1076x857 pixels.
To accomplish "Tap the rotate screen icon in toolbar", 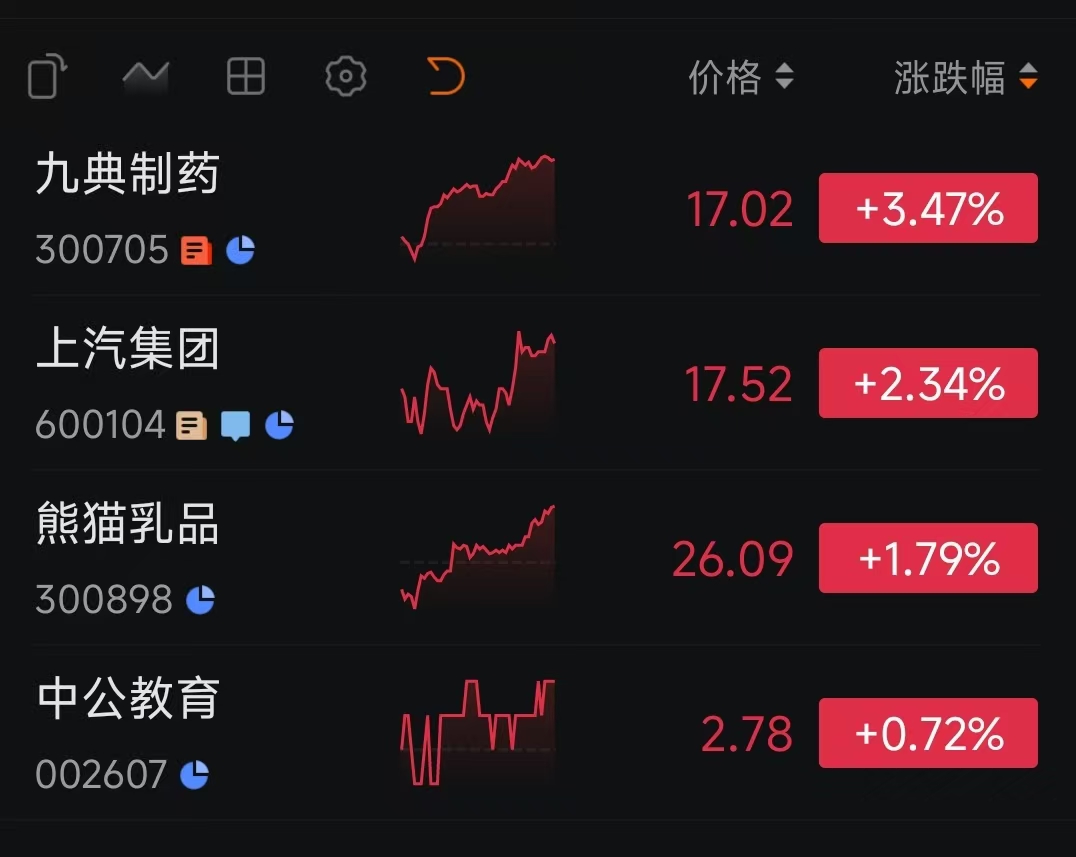I will pos(47,77).
